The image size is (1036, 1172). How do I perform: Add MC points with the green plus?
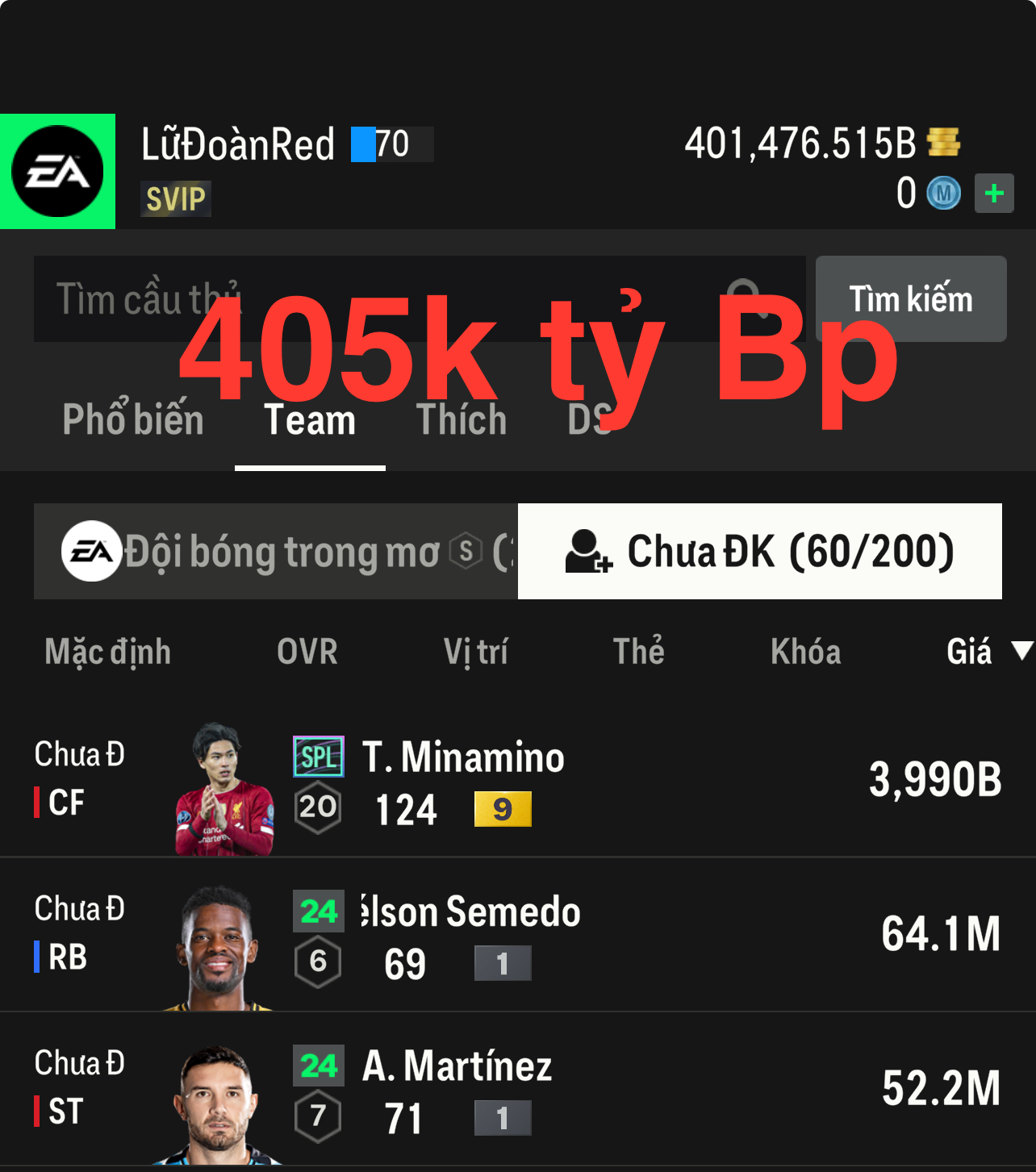coord(993,194)
